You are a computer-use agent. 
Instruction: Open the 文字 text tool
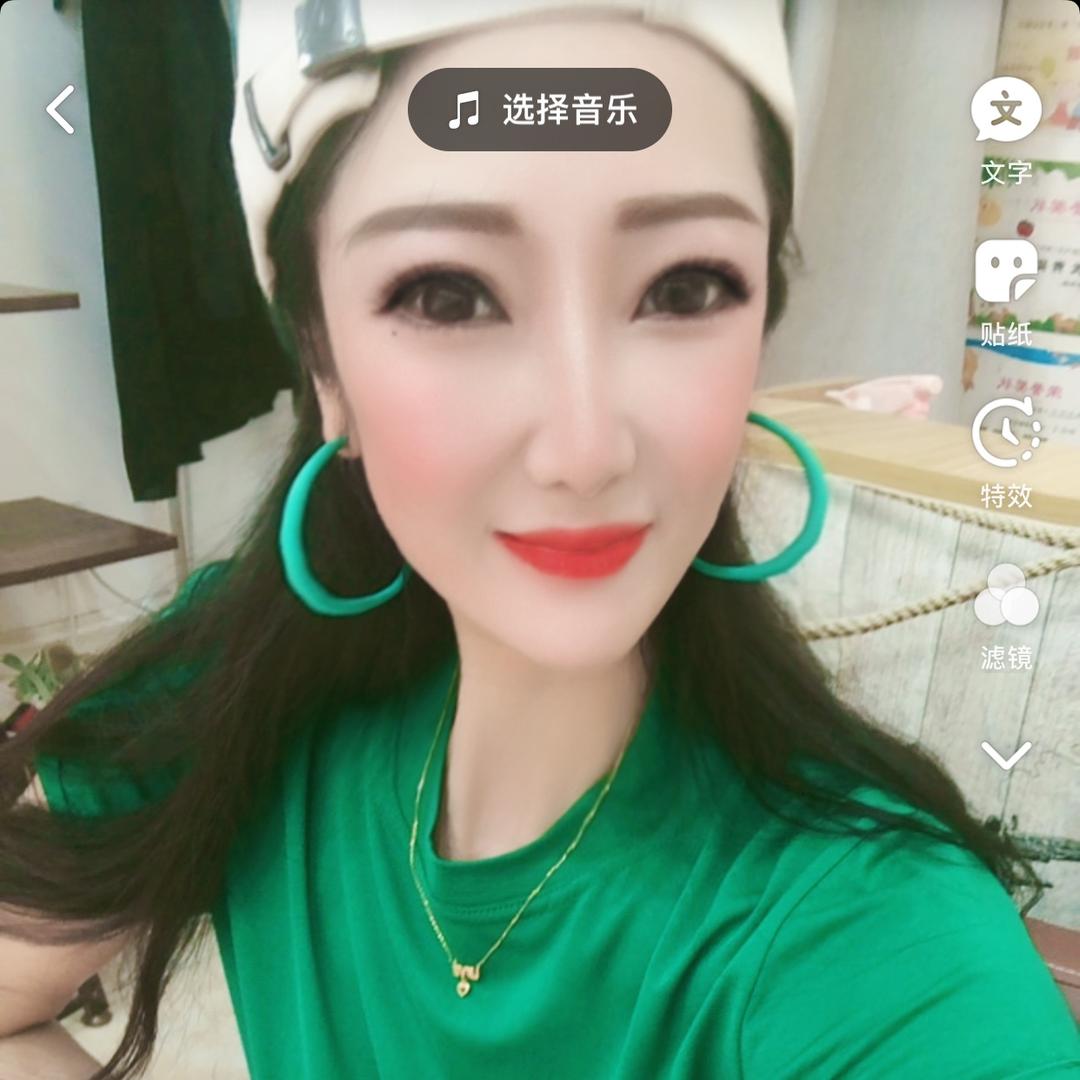pos(1006,131)
